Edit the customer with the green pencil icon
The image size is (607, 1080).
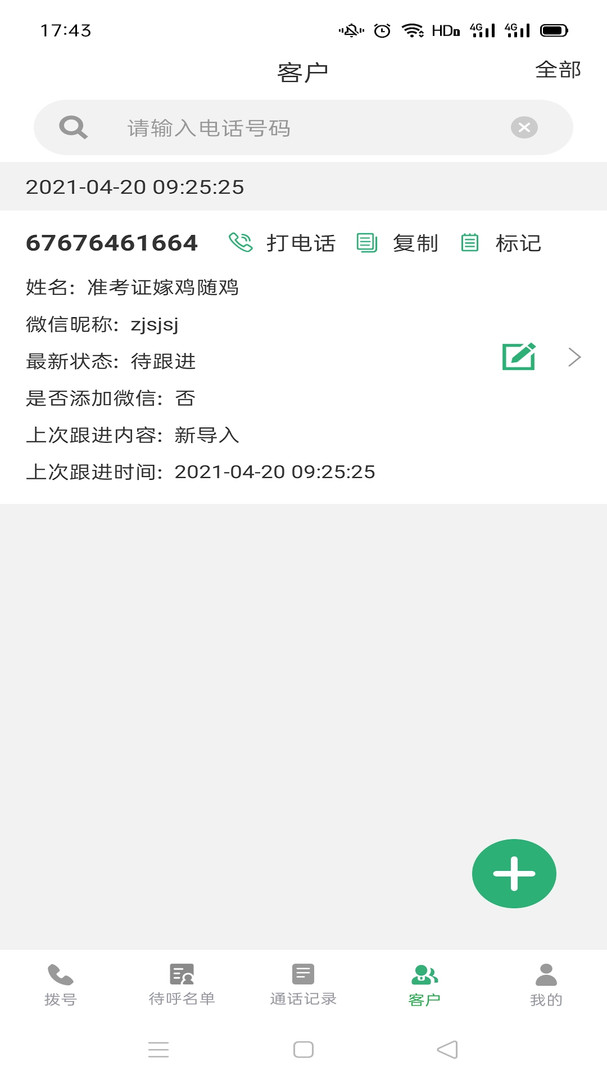click(519, 357)
